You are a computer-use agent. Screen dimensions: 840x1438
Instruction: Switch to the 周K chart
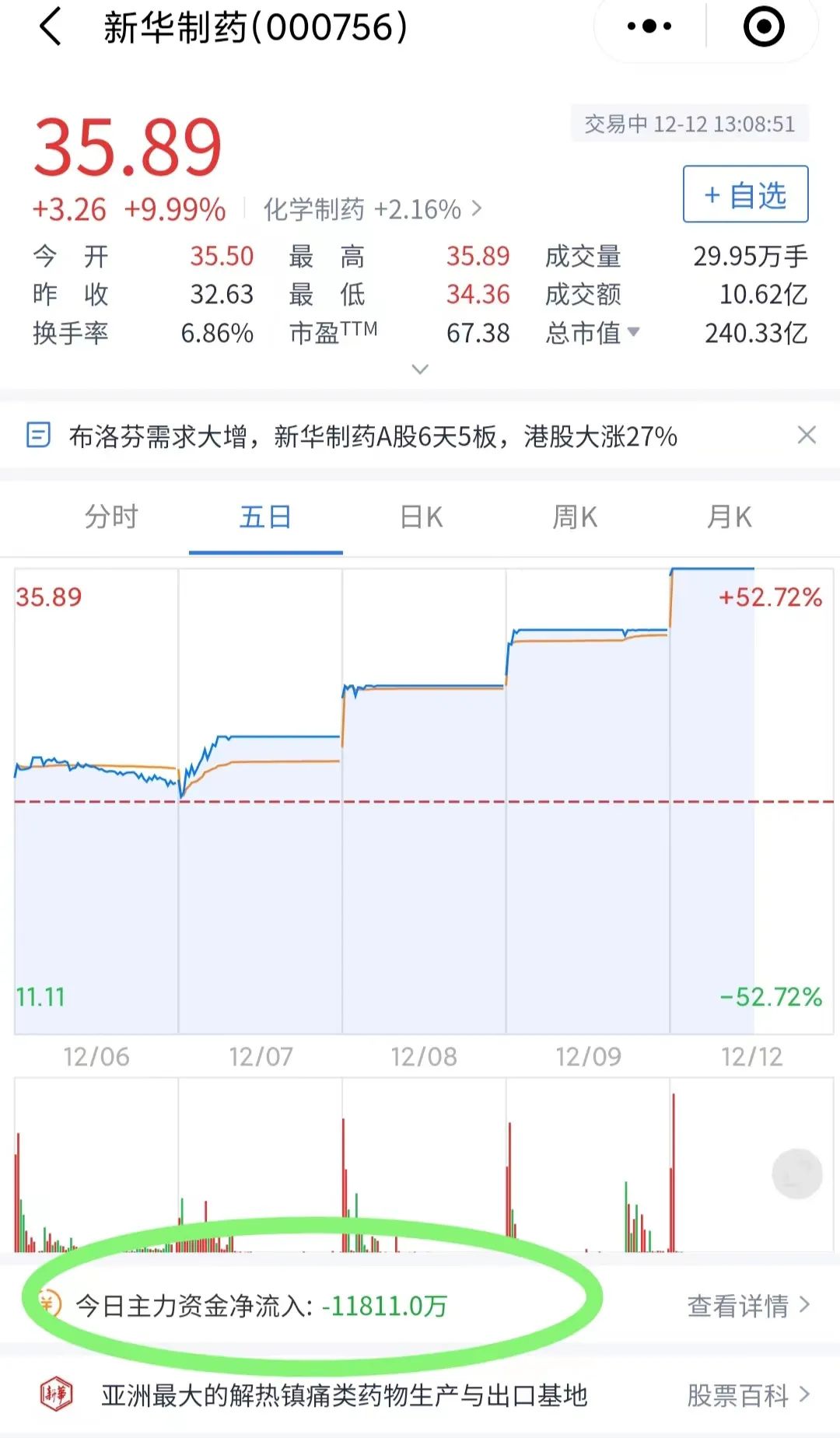[575, 517]
